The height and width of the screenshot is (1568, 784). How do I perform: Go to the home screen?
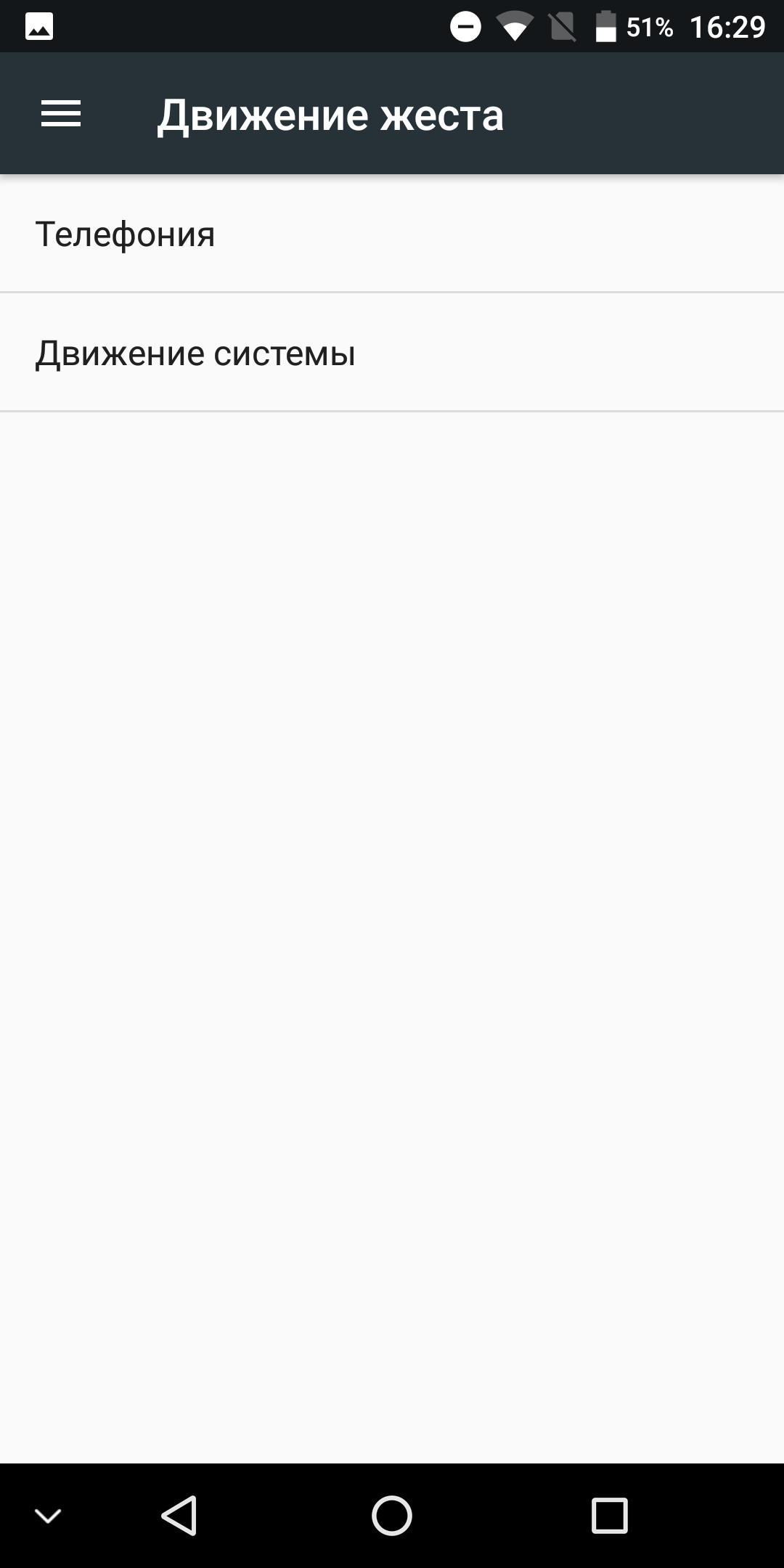(x=392, y=1516)
